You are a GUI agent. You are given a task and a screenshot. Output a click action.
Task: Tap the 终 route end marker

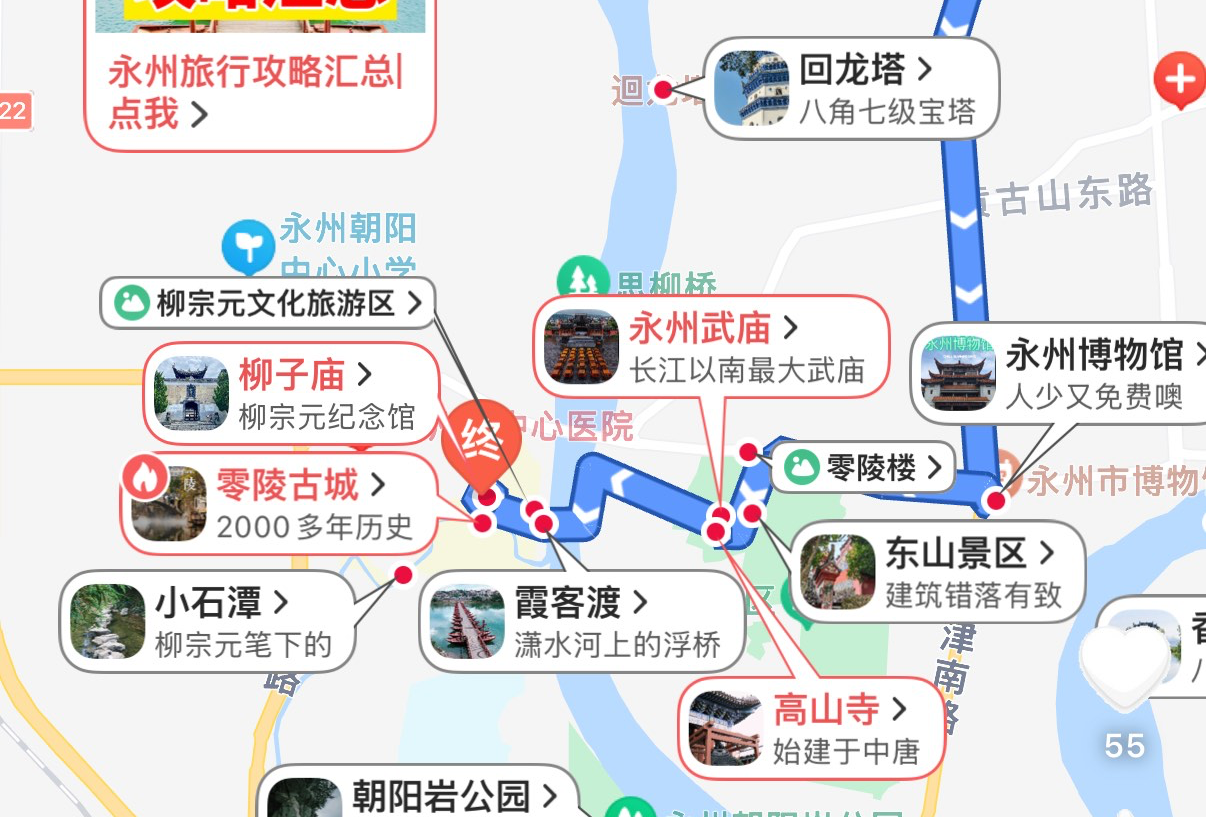click(482, 440)
